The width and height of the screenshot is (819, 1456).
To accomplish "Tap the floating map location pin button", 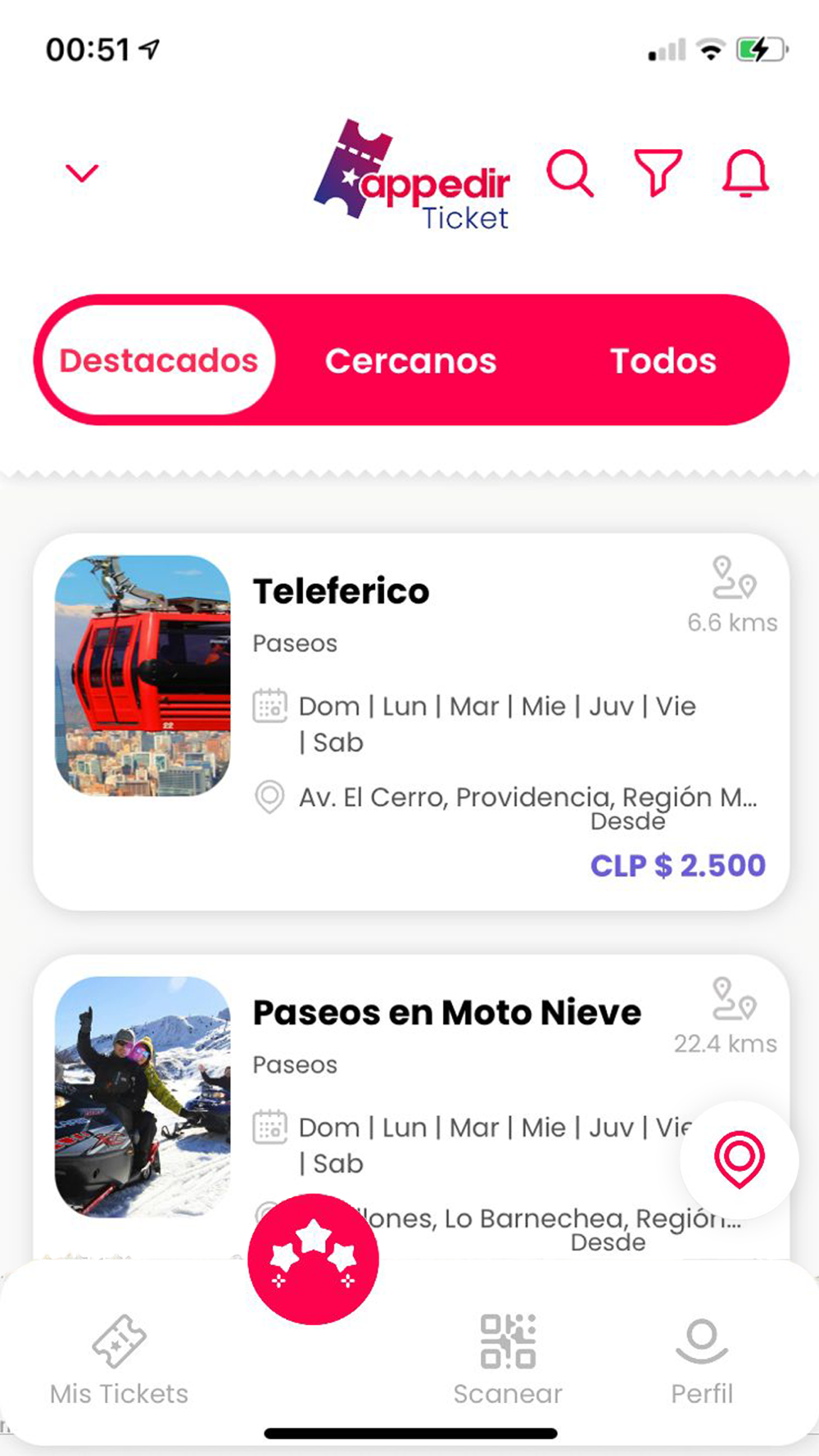I will (x=739, y=1160).
